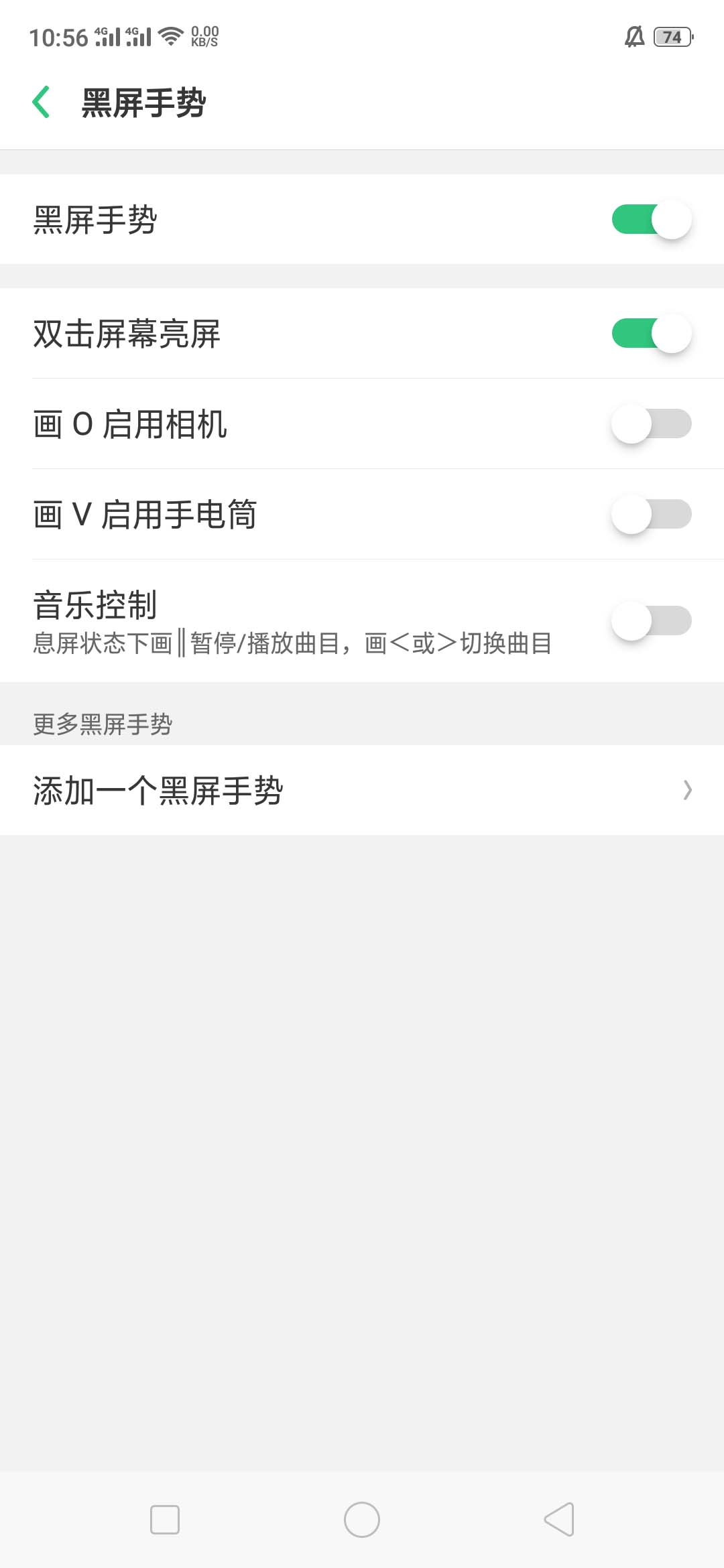The width and height of the screenshot is (724, 1568).
Task: Enable 画 V 启用手电筒
Action: coord(651,515)
